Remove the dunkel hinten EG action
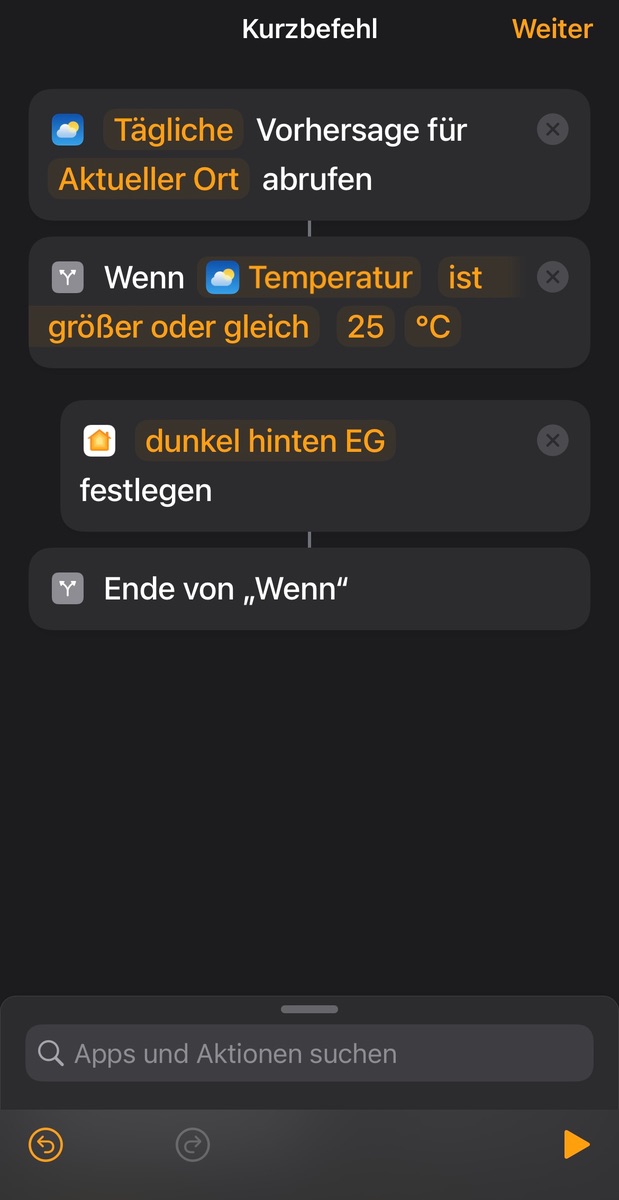The height and width of the screenshot is (1200, 619). [x=552, y=441]
